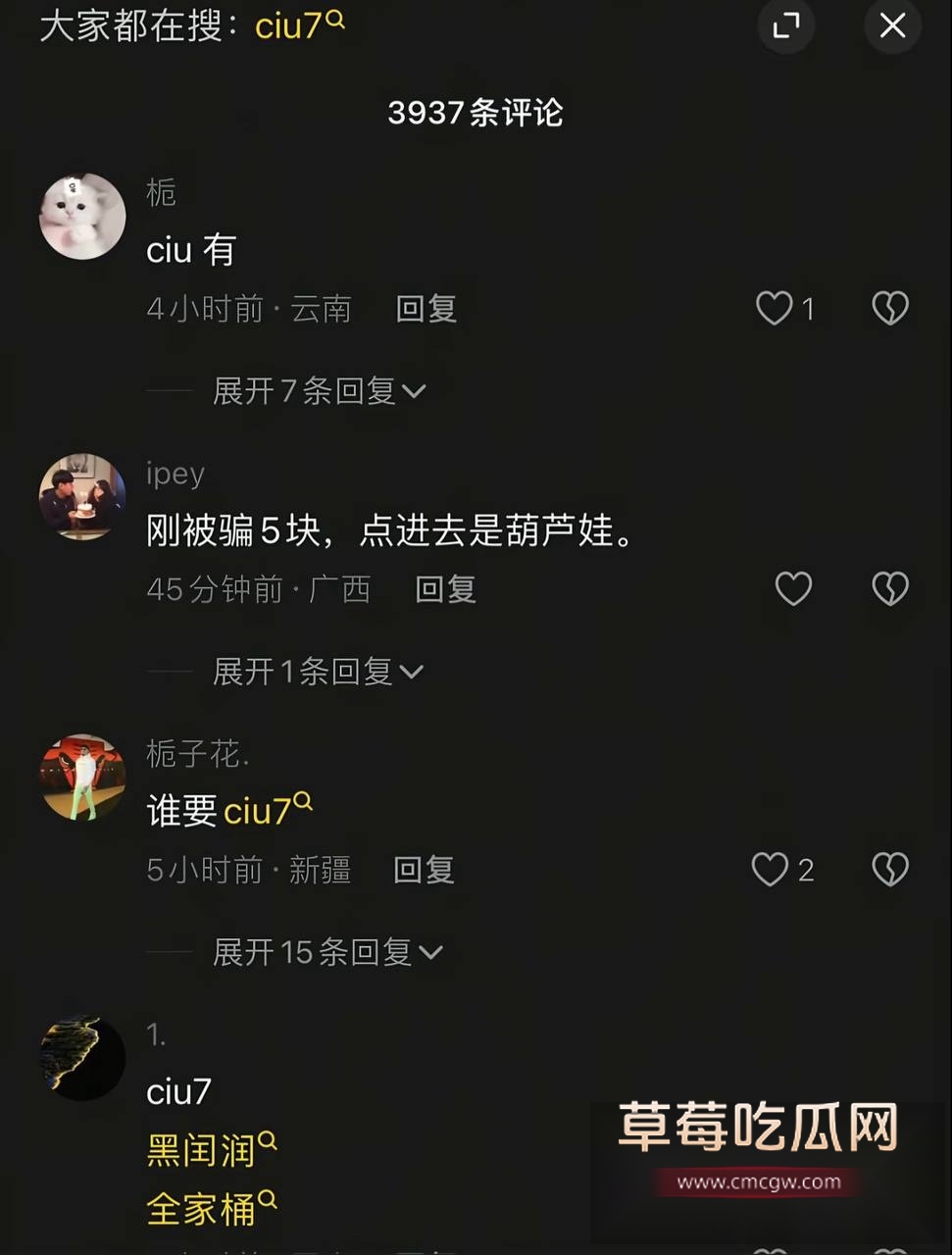Click the search icon next to ciu7

[x=333, y=21]
